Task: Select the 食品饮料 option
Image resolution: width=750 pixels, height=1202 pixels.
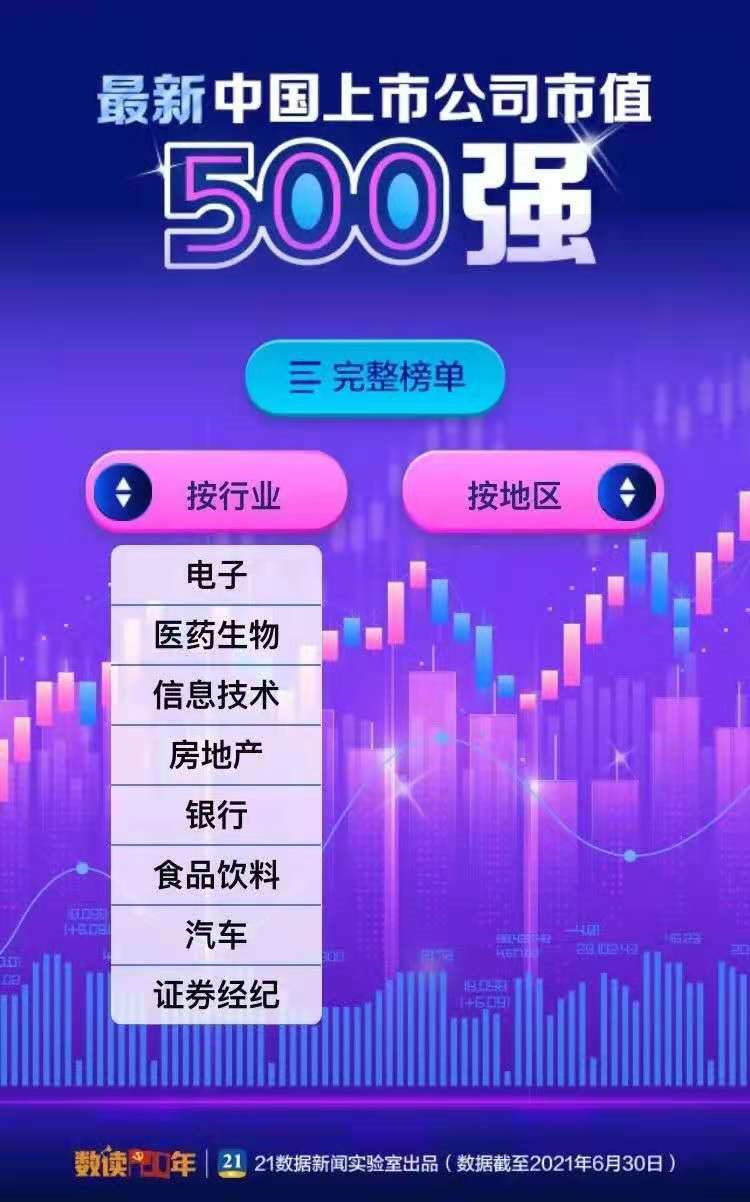Action: point(216,875)
